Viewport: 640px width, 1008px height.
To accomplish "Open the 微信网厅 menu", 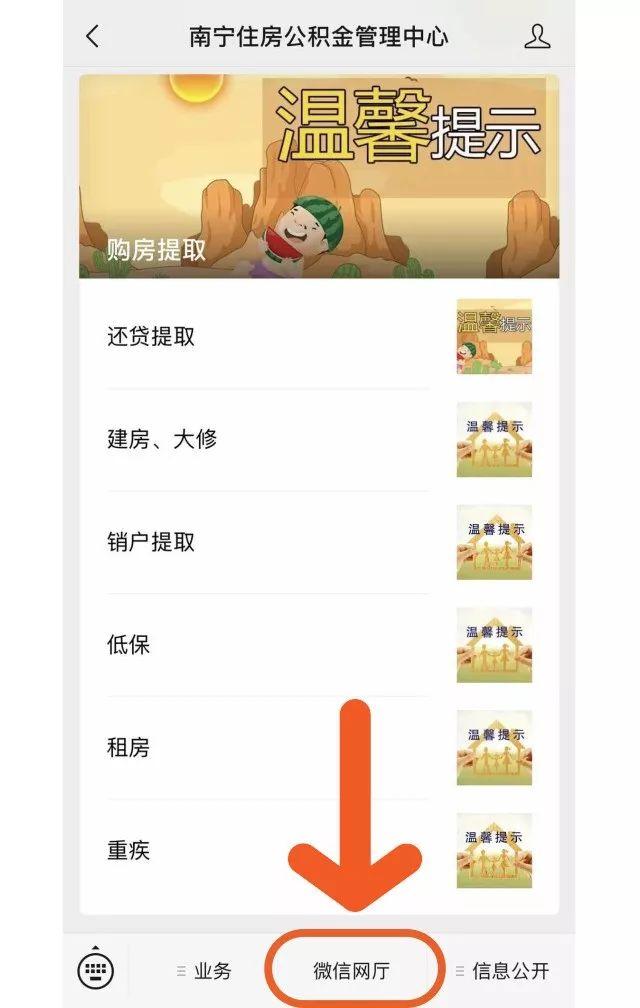I will (352, 970).
